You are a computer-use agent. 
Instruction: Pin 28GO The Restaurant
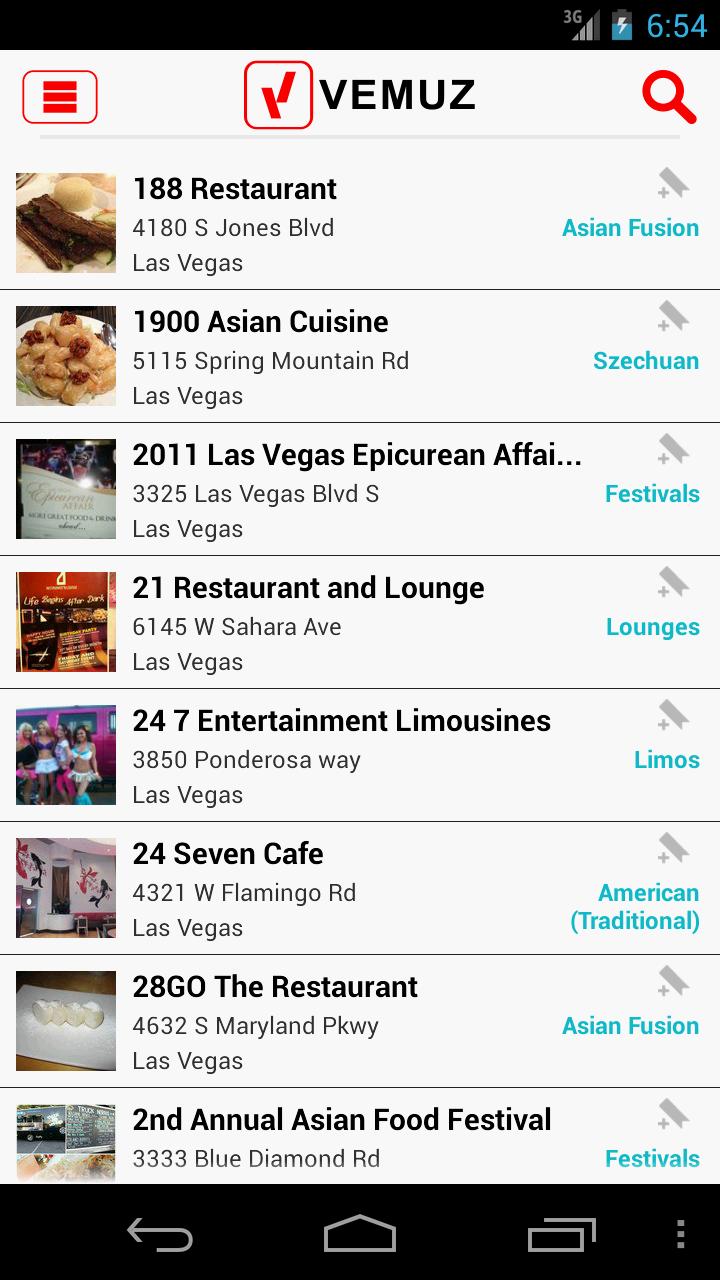click(x=673, y=982)
